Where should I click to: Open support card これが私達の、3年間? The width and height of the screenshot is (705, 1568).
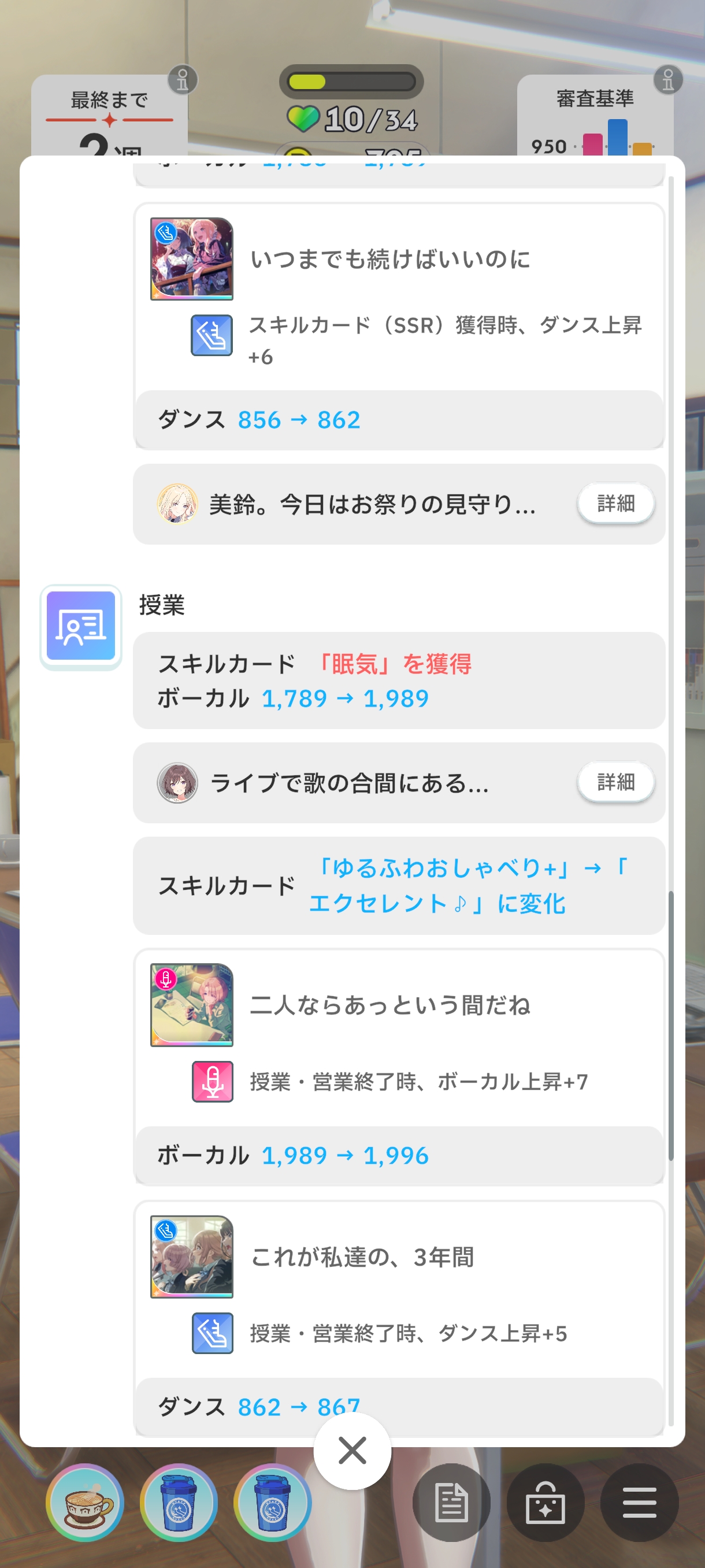point(192,1256)
